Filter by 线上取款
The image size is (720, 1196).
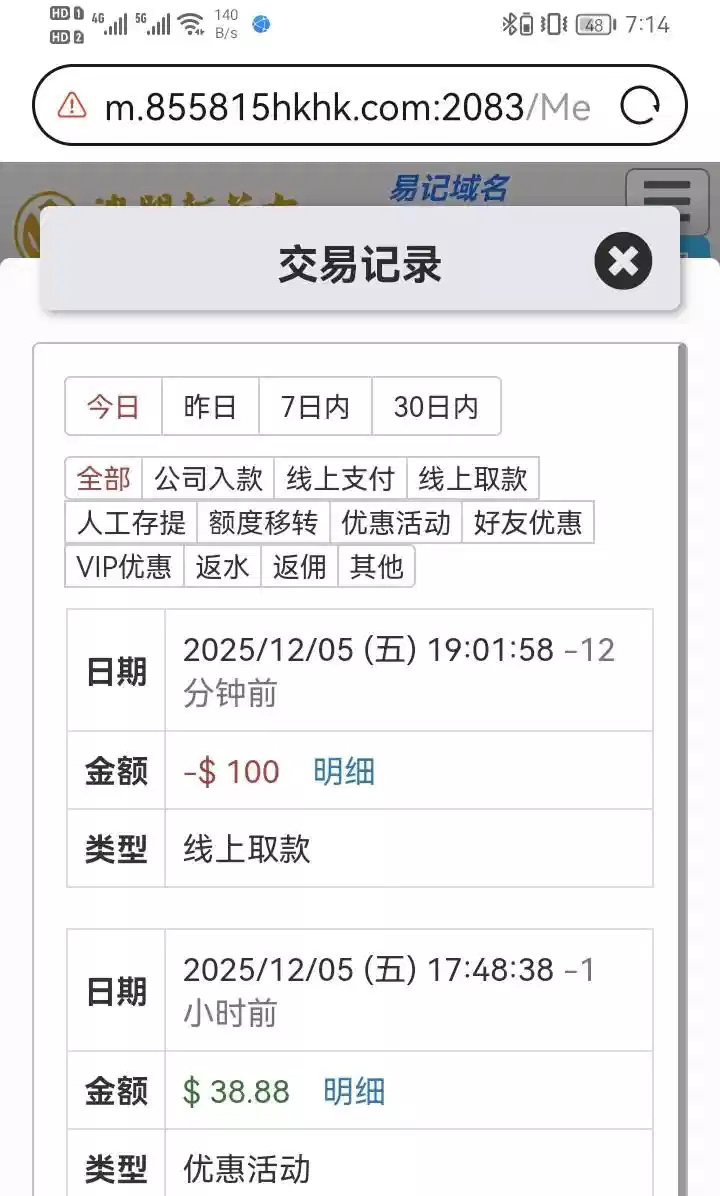coord(472,479)
